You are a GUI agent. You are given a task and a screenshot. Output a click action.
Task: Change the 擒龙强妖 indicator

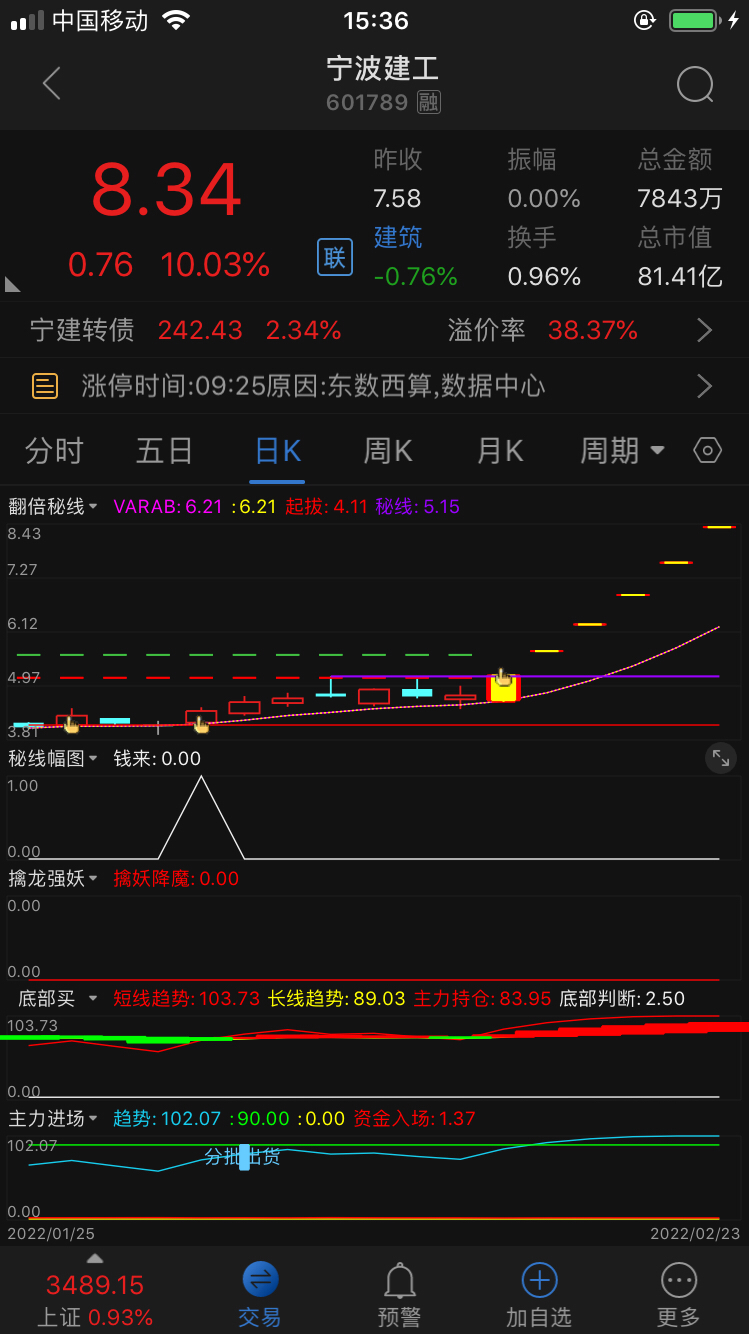coord(54,879)
